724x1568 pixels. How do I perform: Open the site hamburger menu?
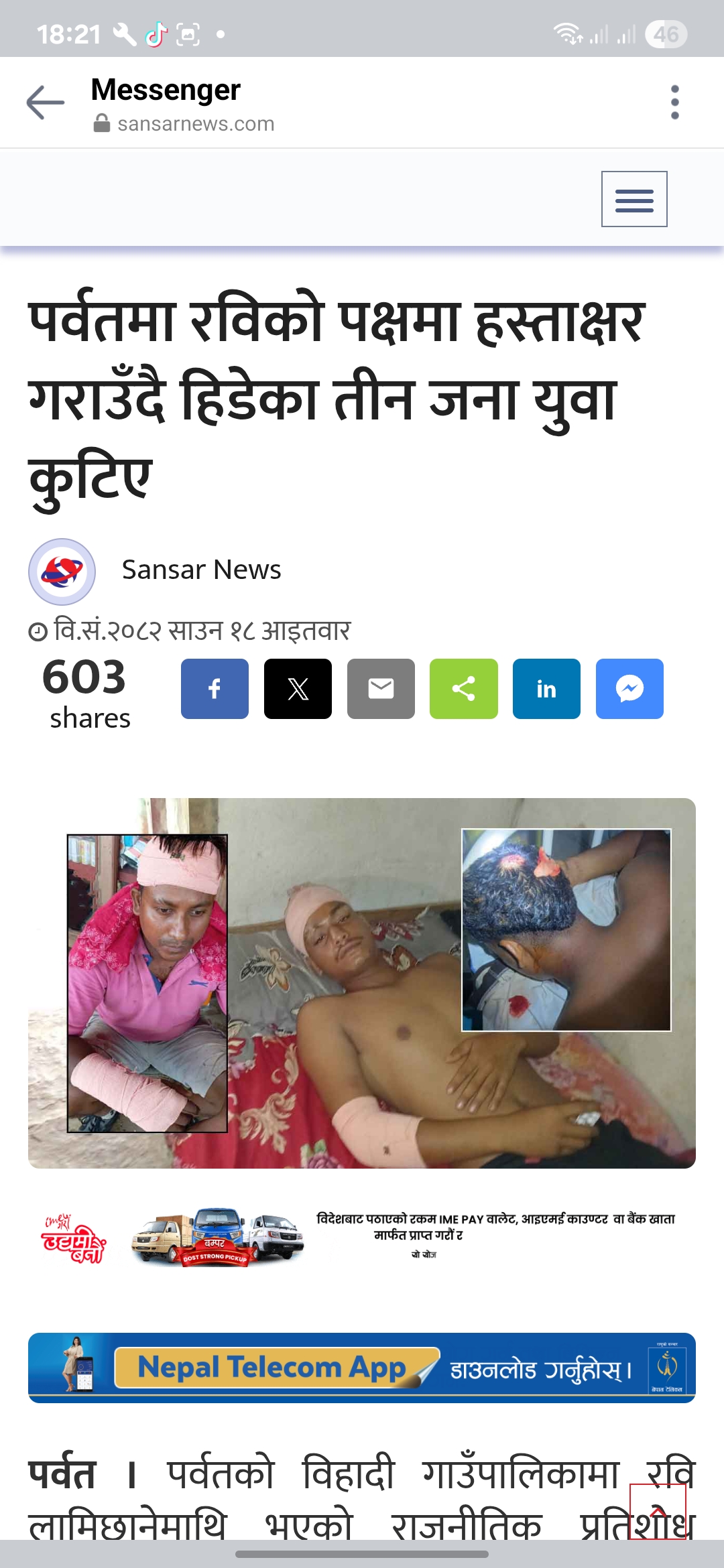pyautogui.click(x=633, y=199)
